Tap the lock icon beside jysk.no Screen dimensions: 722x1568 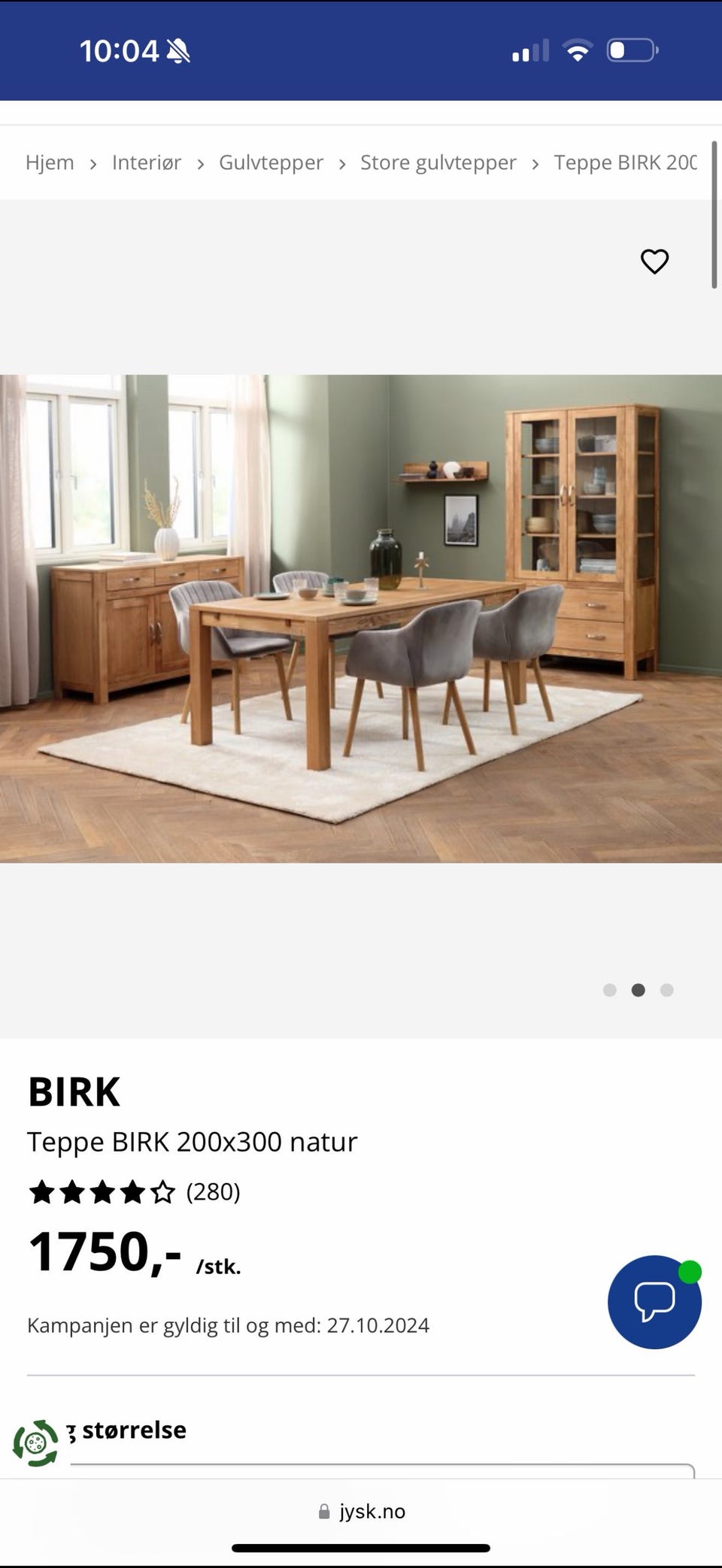coord(323,1511)
